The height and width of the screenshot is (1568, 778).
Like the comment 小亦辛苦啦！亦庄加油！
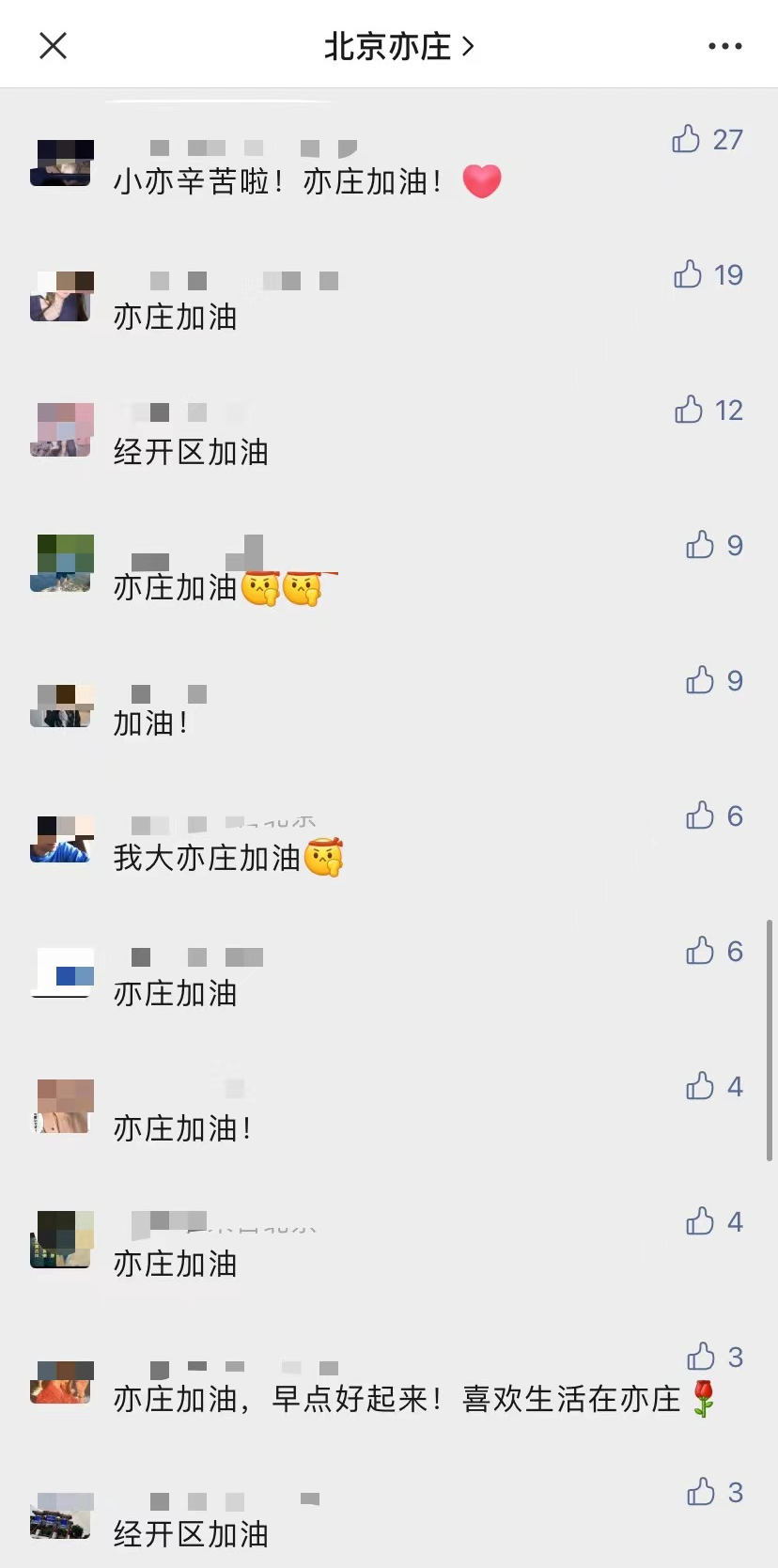(687, 139)
